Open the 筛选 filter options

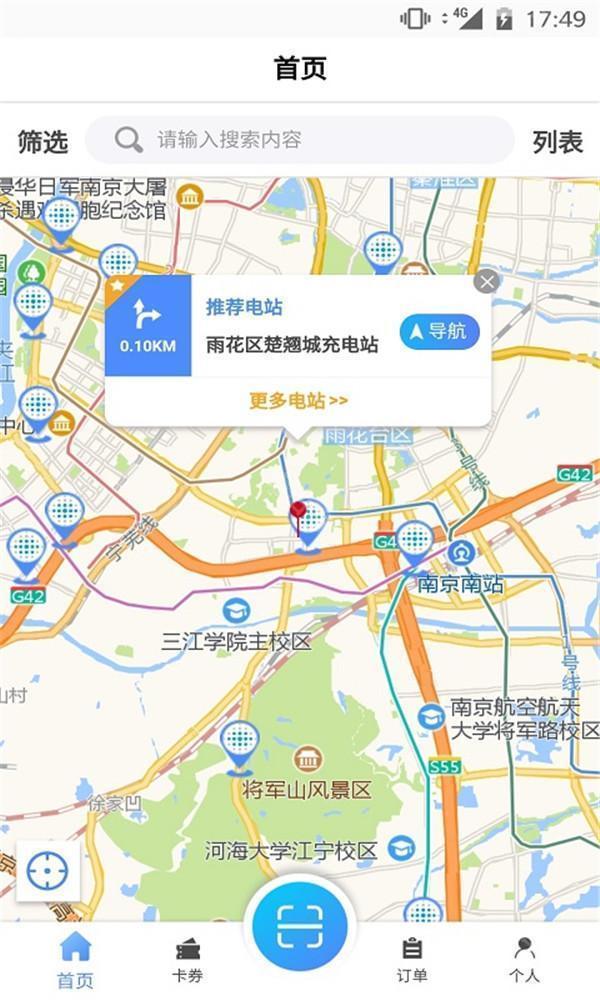(x=43, y=141)
